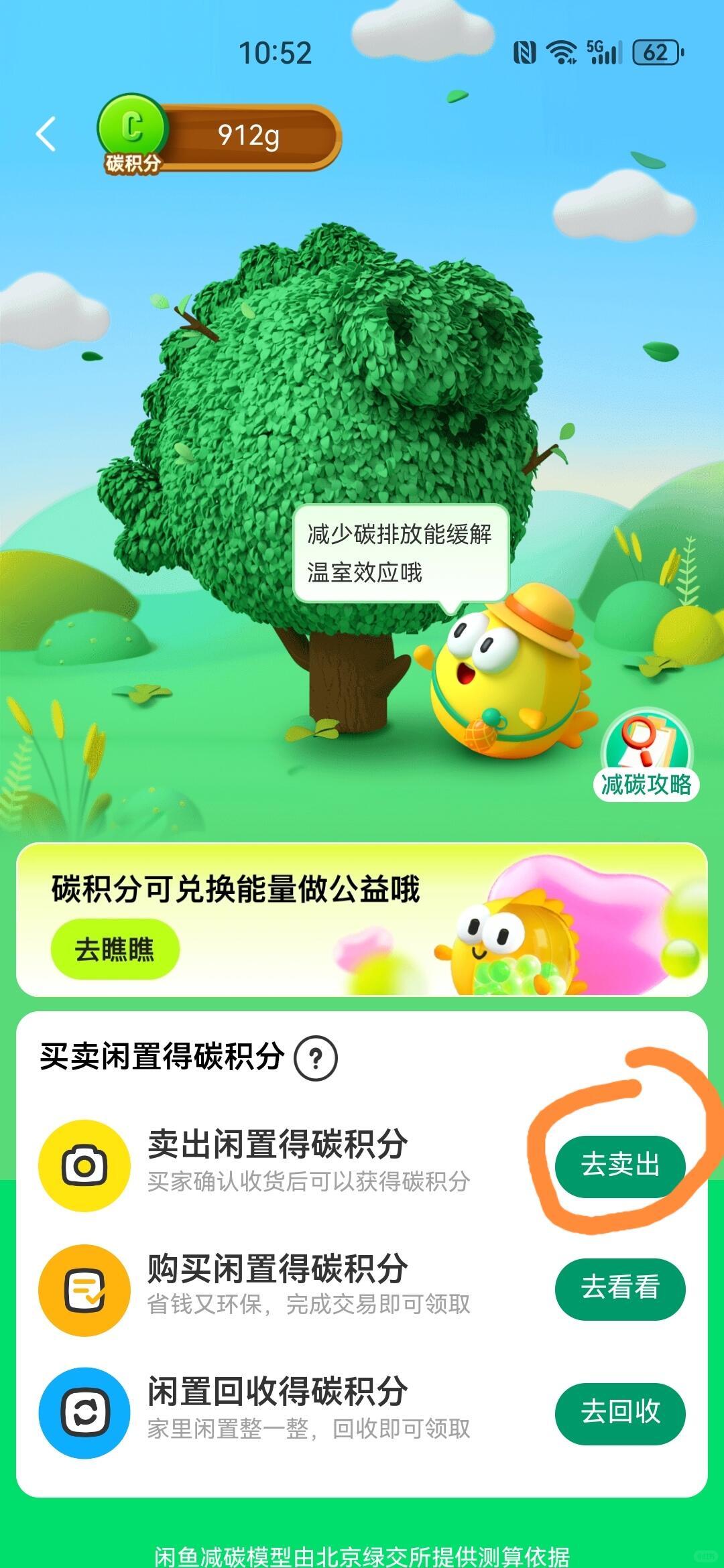Screen dimensions: 724x1568
Task: Go back using the top-left arrow
Action: [46, 134]
